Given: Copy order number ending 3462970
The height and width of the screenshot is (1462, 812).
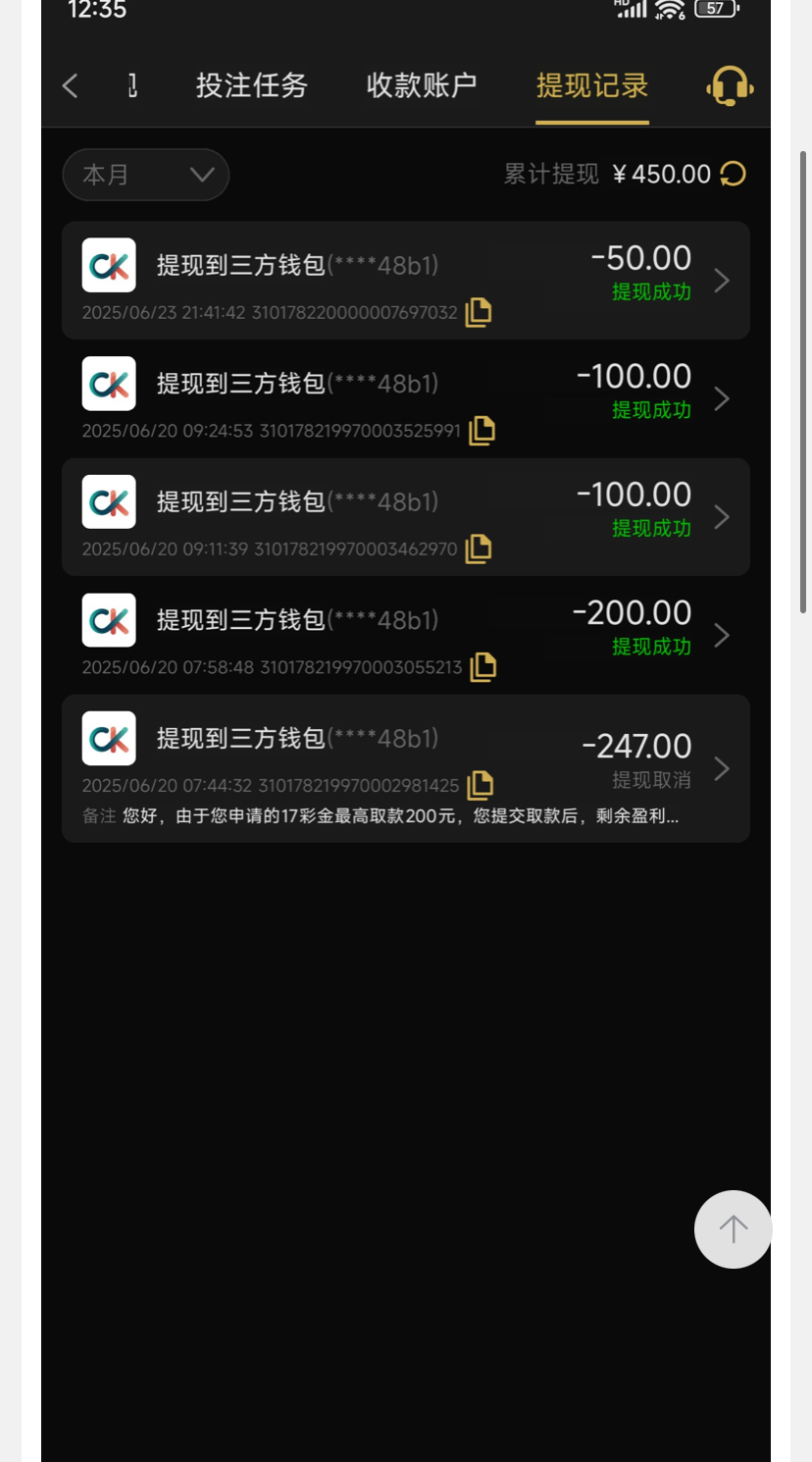Looking at the screenshot, I should (479, 548).
